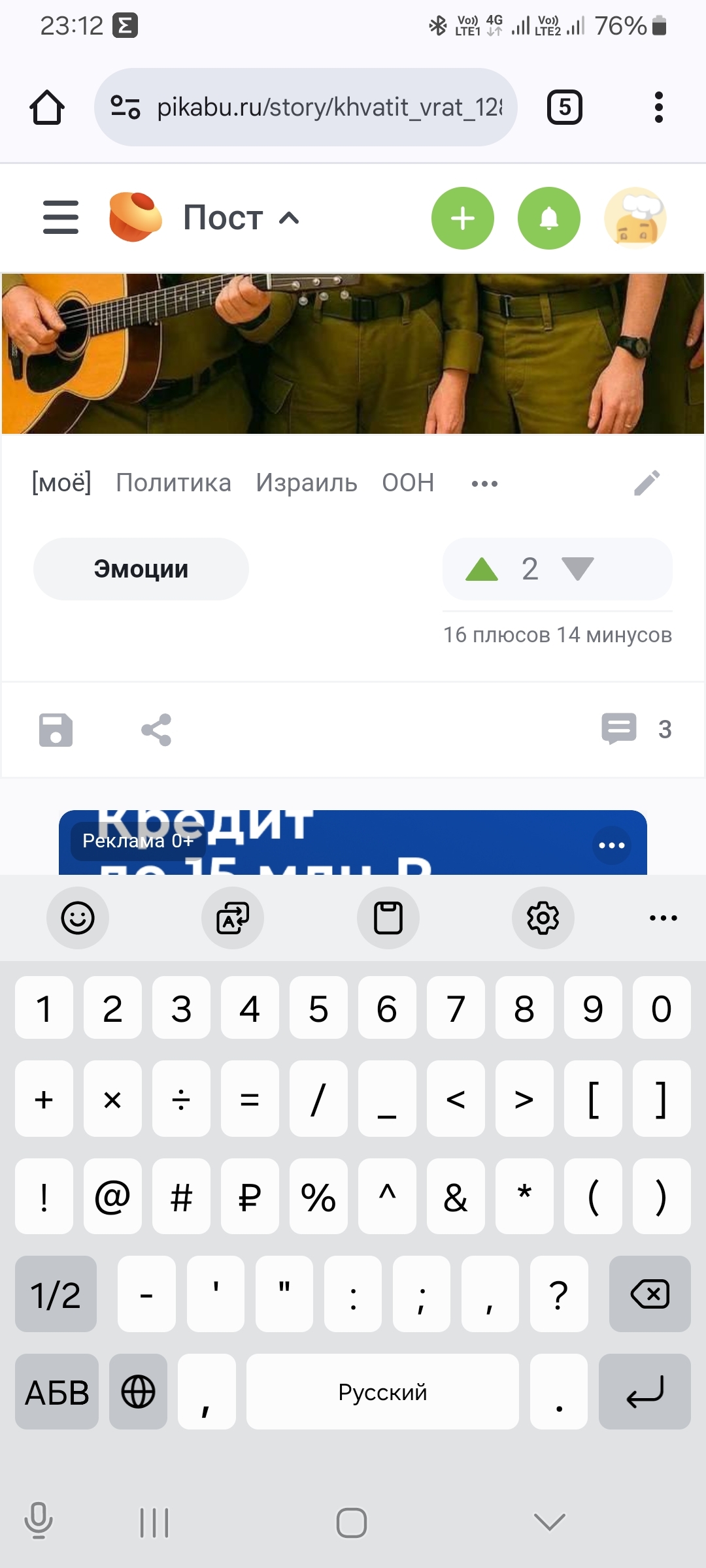Open the ad options menu

[x=612, y=845]
